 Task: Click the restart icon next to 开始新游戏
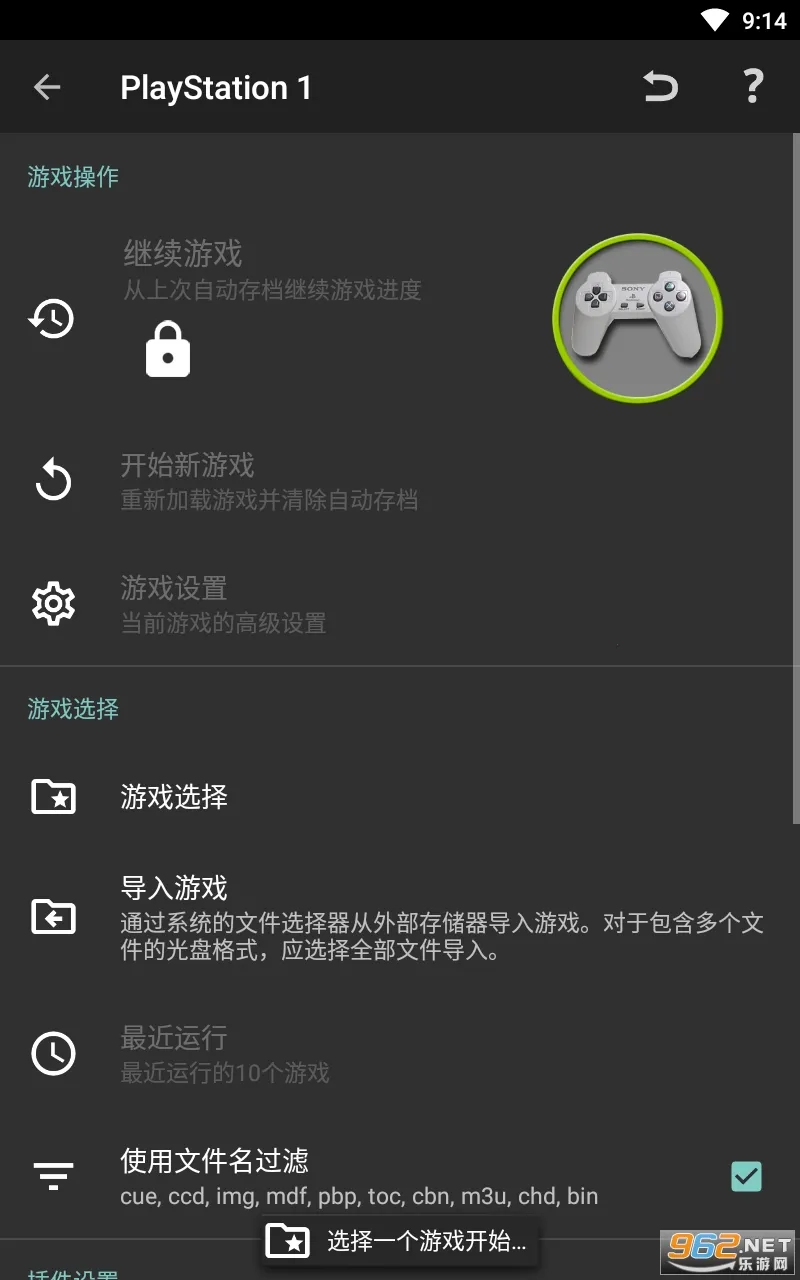51,480
